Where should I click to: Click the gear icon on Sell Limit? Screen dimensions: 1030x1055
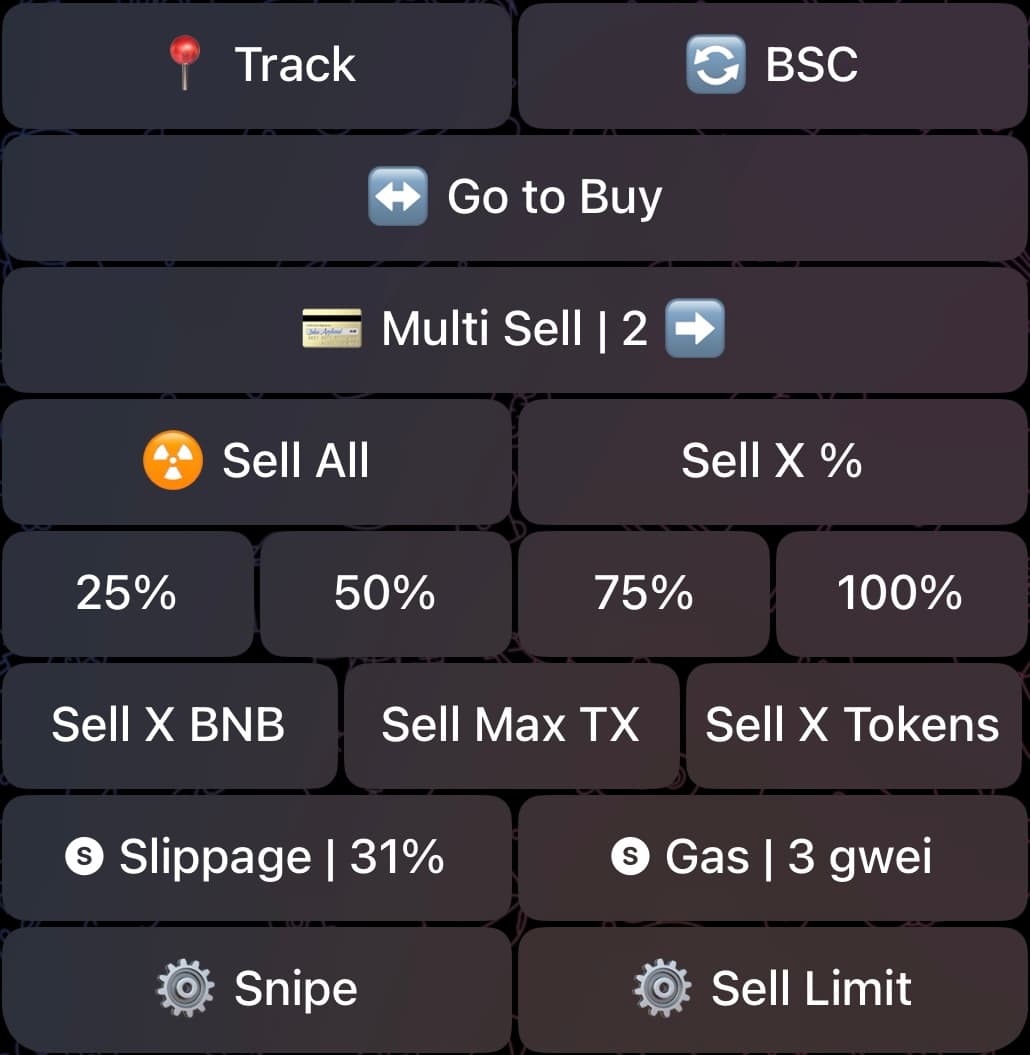click(663, 988)
